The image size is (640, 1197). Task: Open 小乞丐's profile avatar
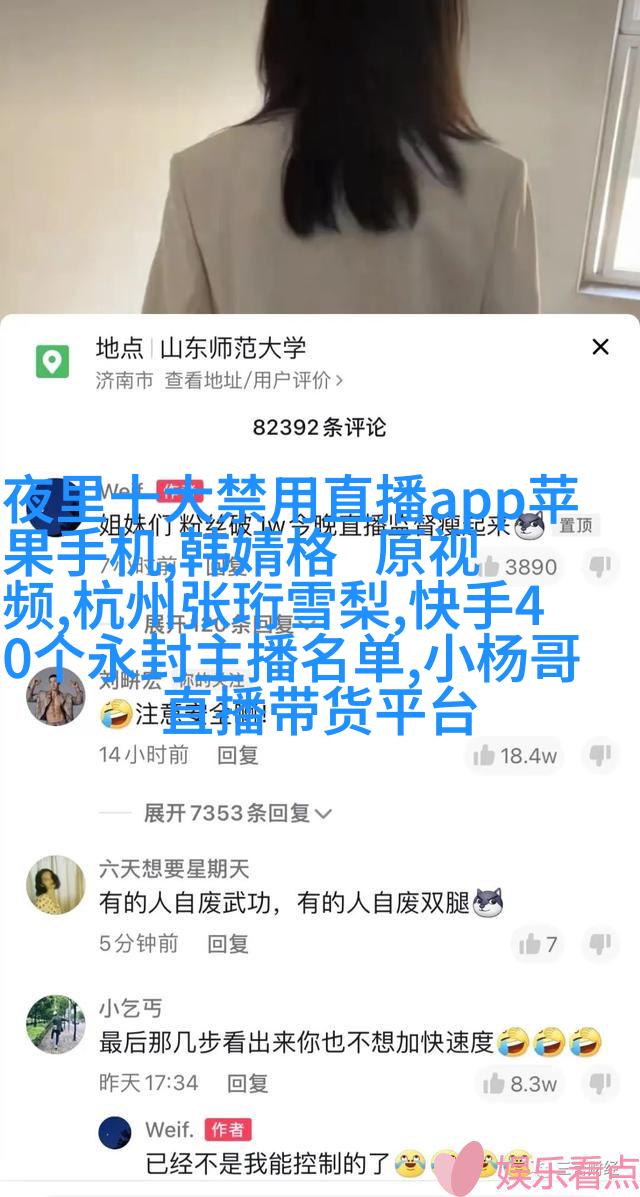(55, 1025)
